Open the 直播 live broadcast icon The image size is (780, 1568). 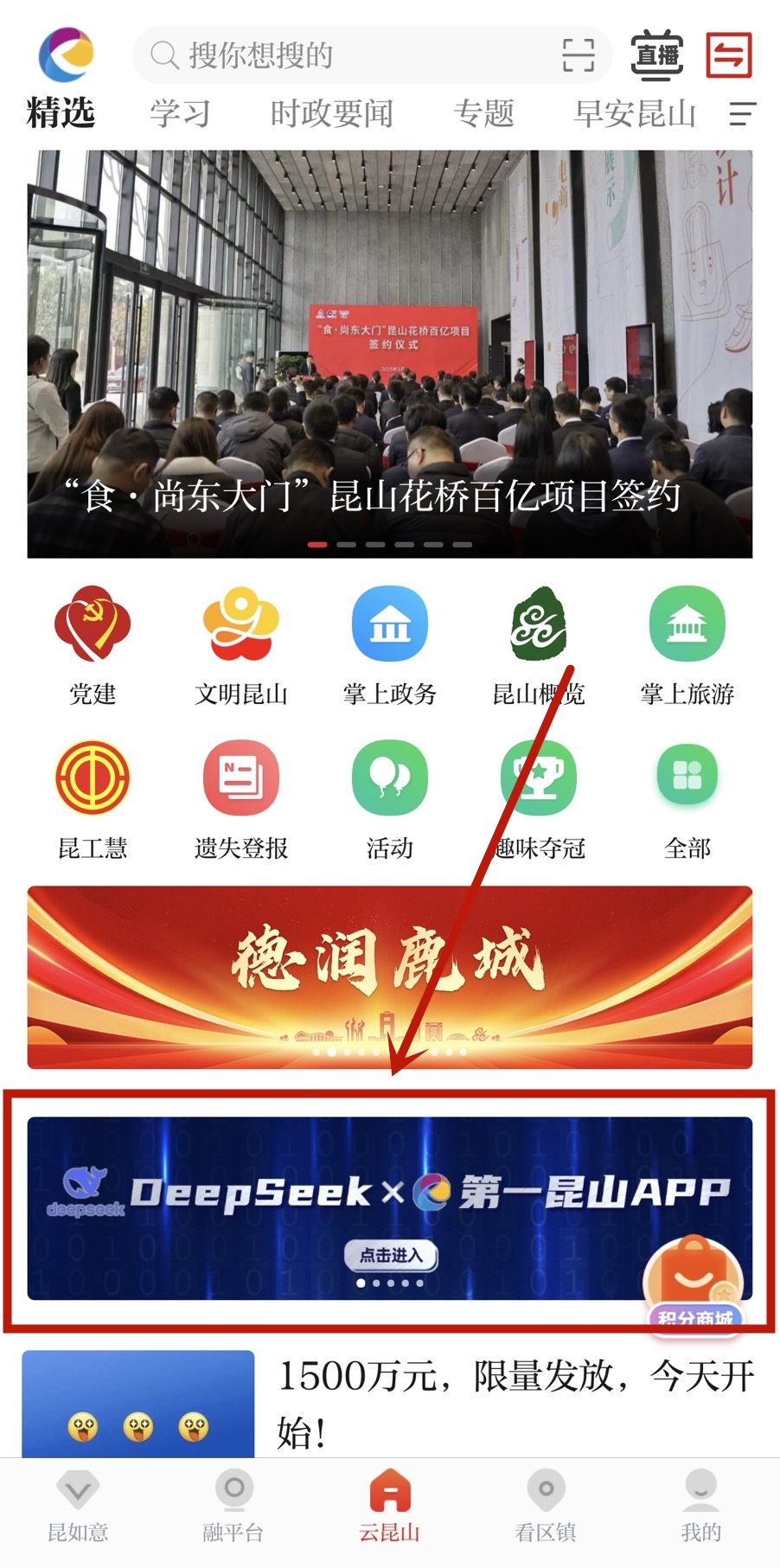point(657,55)
